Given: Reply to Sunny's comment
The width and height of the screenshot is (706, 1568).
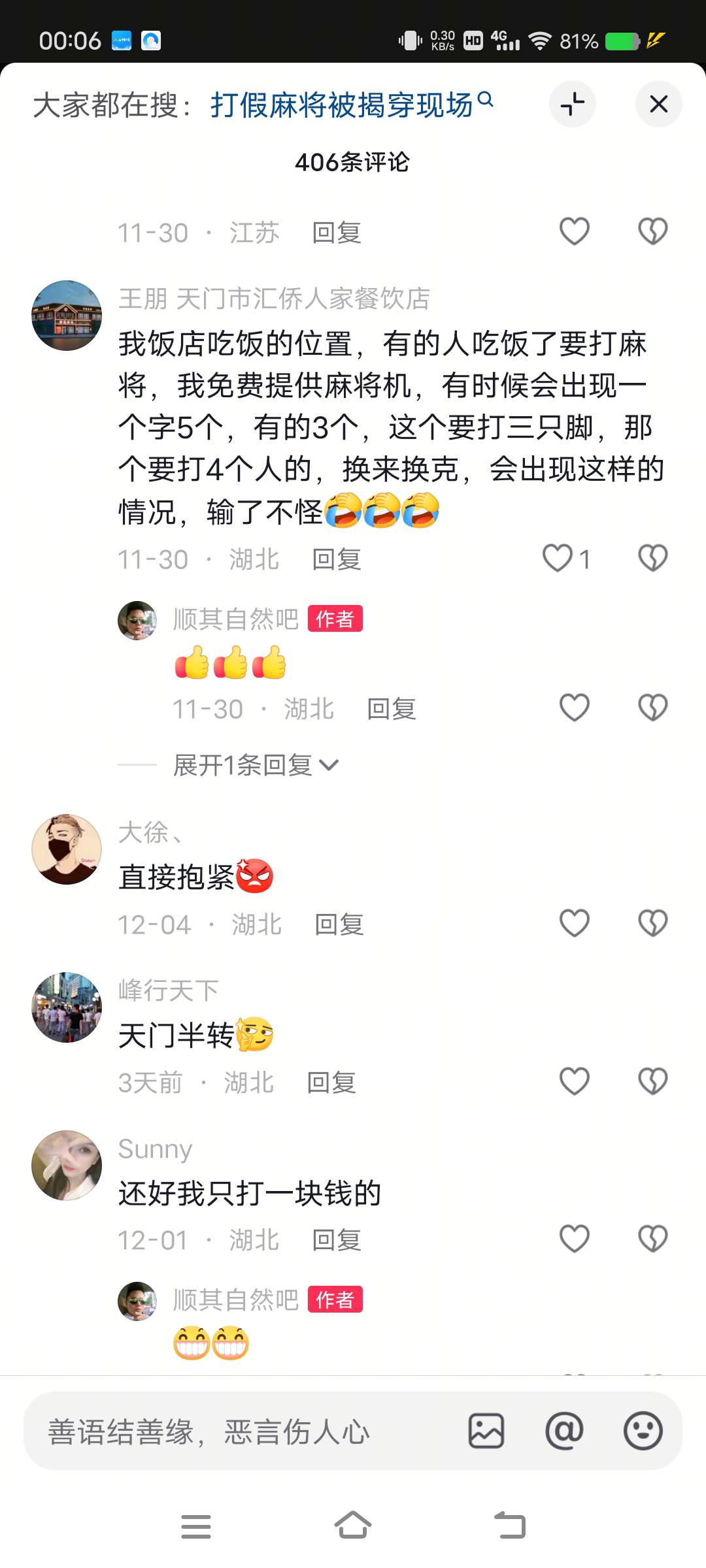Looking at the screenshot, I should click(337, 1240).
